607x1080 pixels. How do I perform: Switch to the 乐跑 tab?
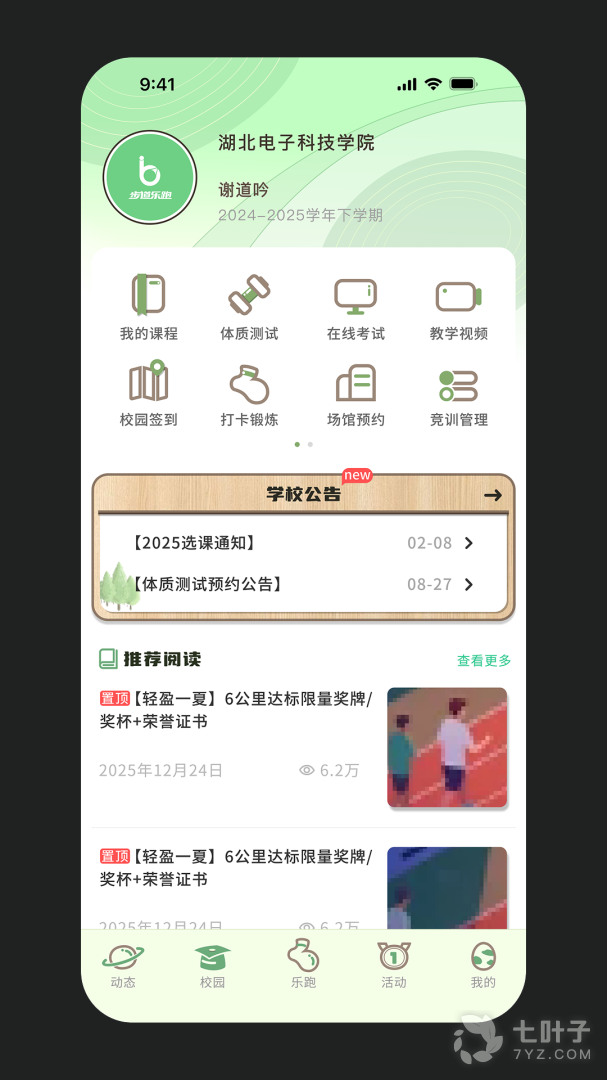coord(303,965)
